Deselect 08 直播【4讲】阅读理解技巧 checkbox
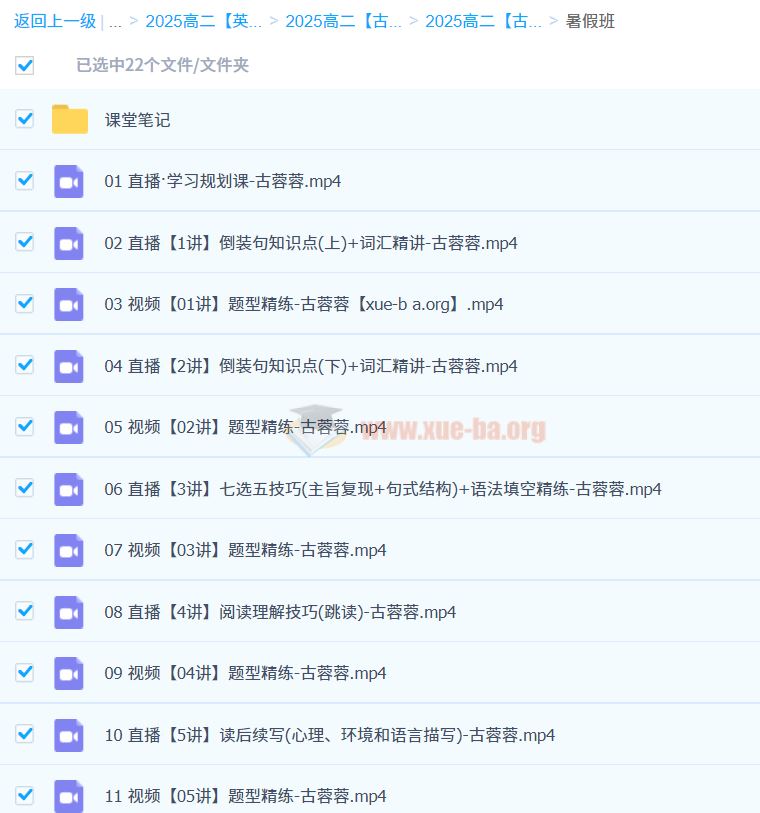Image resolution: width=760 pixels, height=813 pixels. (25, 611)
